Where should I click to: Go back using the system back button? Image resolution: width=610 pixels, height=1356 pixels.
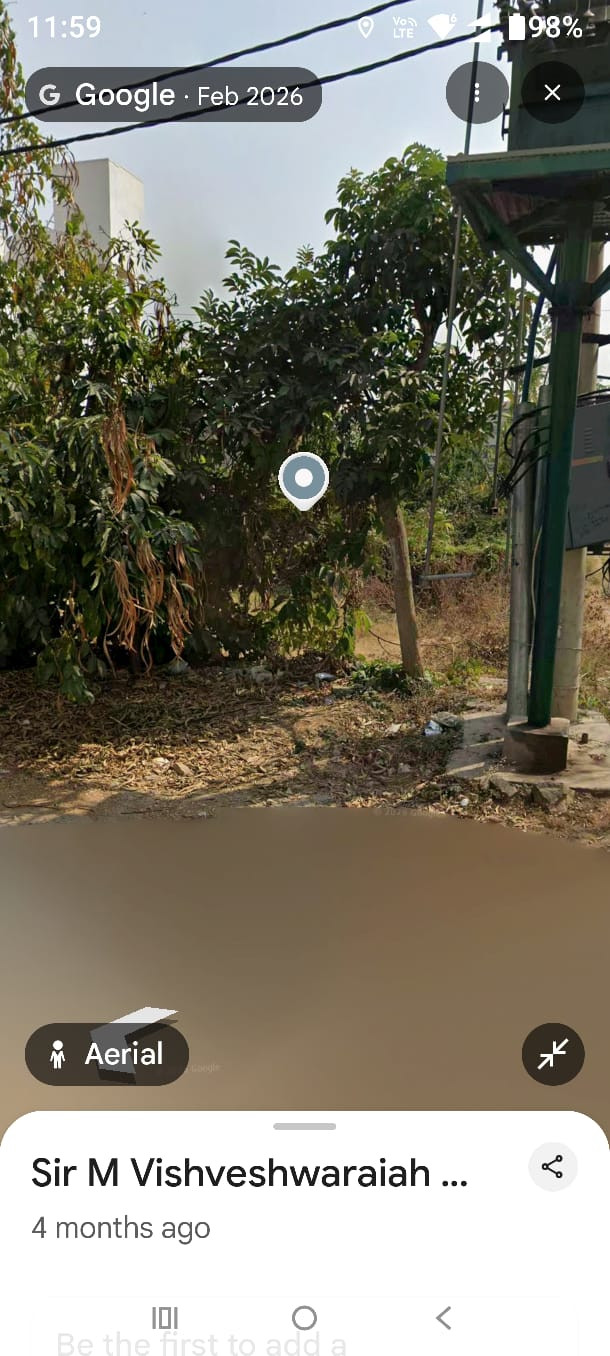click(x=444, y=1317)
